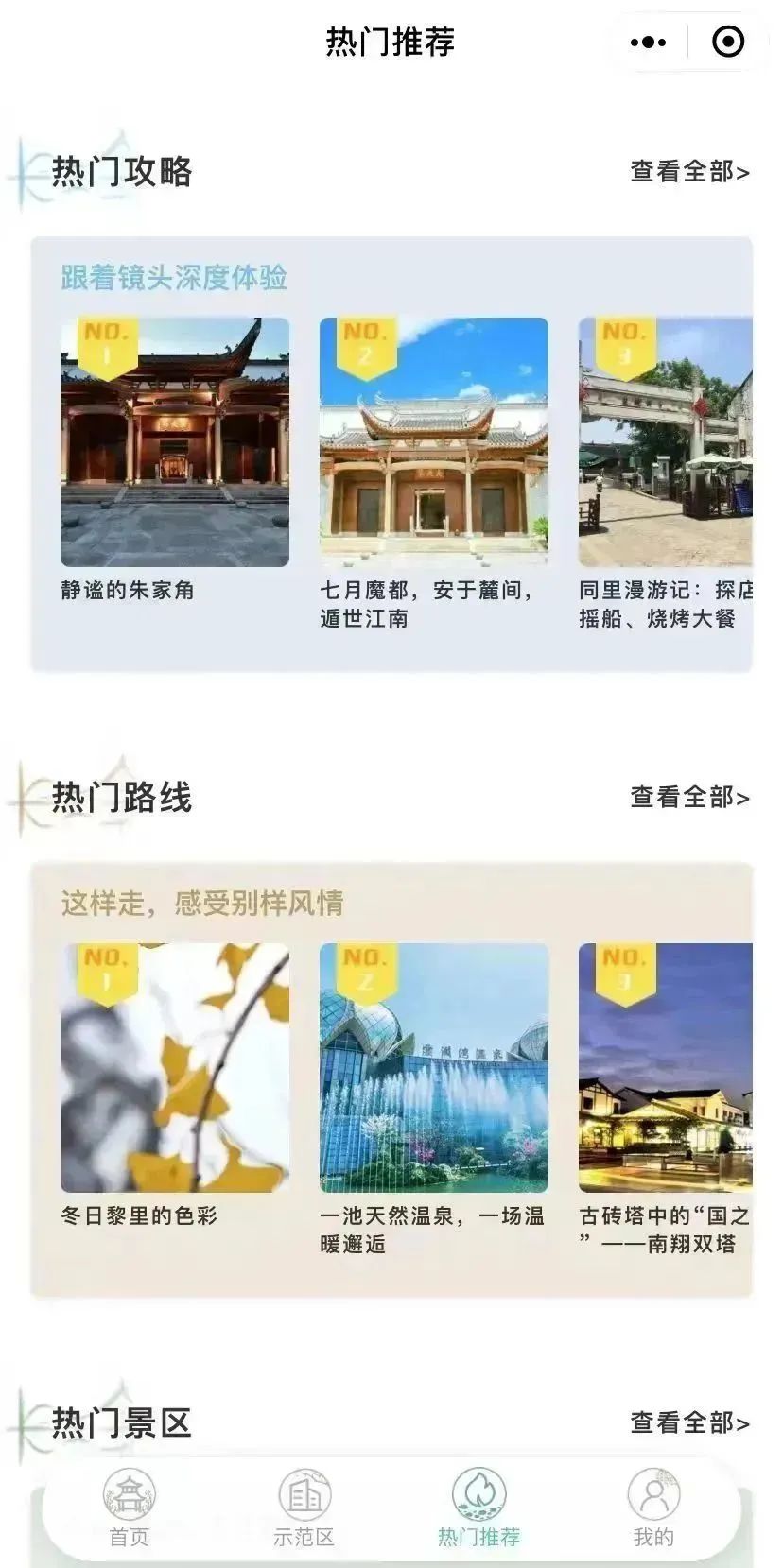Open the mini program more options menu
Screen dimensions: 783x1568
648,43
